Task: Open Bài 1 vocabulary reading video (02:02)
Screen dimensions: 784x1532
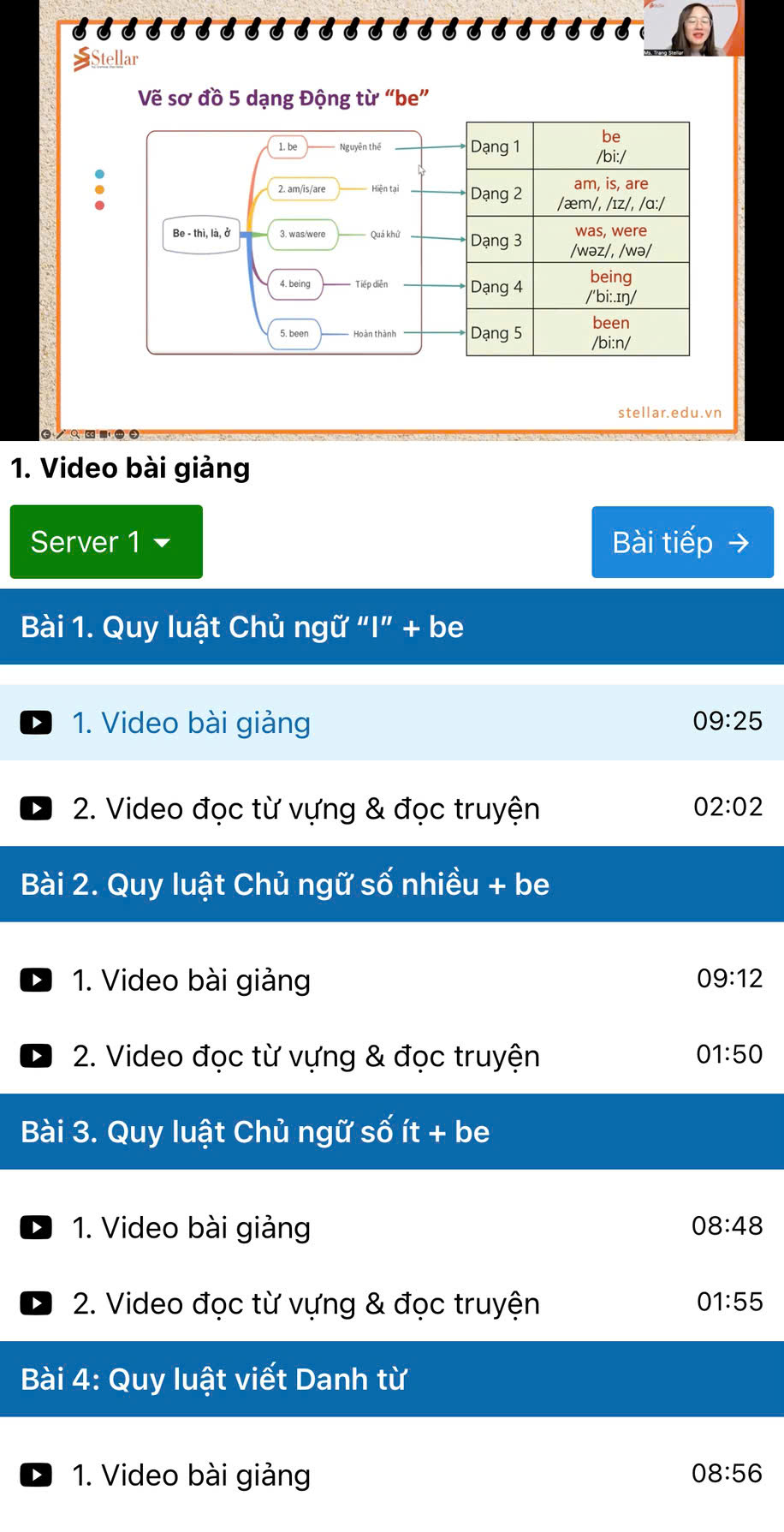Action: coord(306,808)
